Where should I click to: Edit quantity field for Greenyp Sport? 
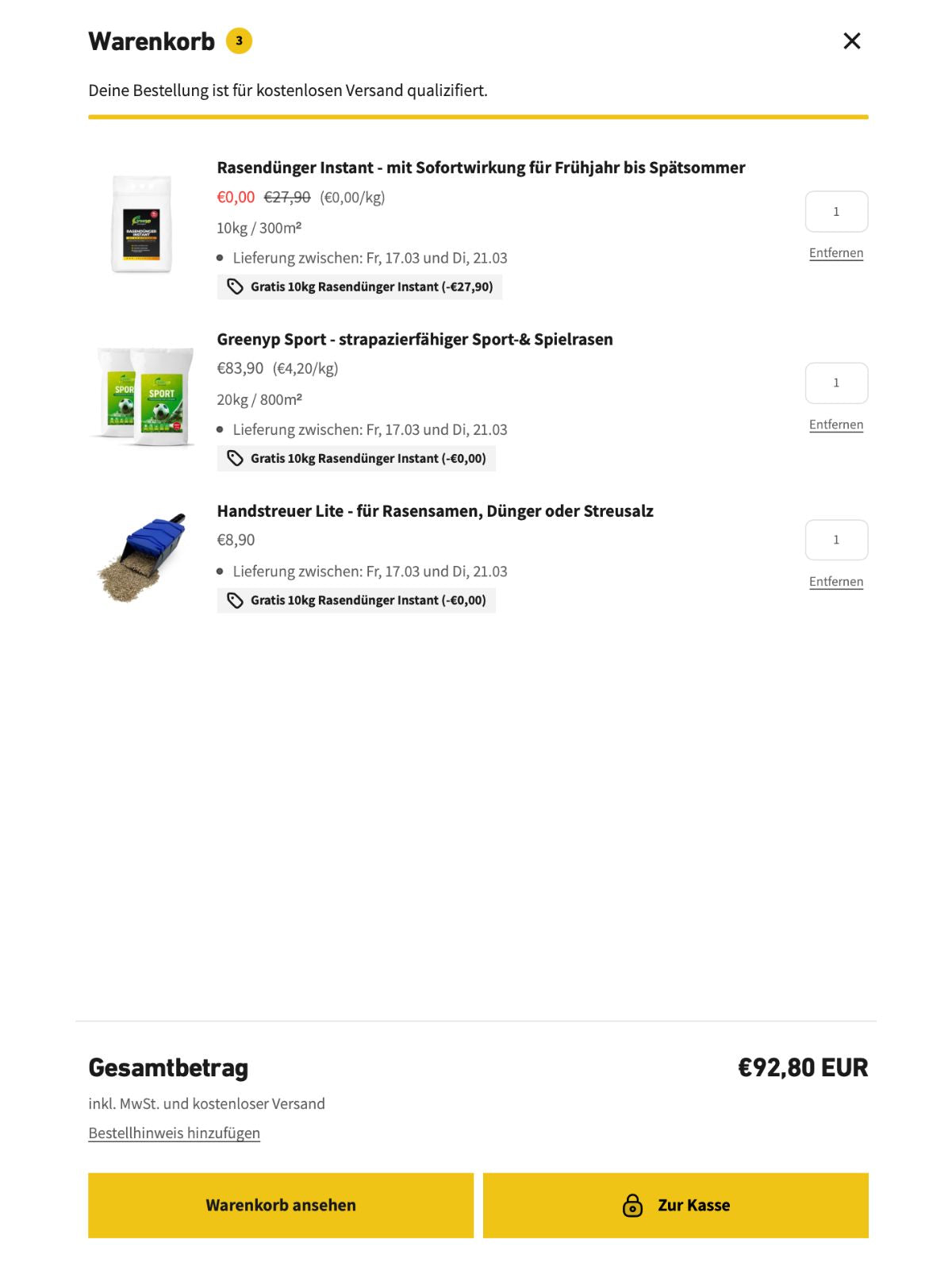(x=835, y=383)
